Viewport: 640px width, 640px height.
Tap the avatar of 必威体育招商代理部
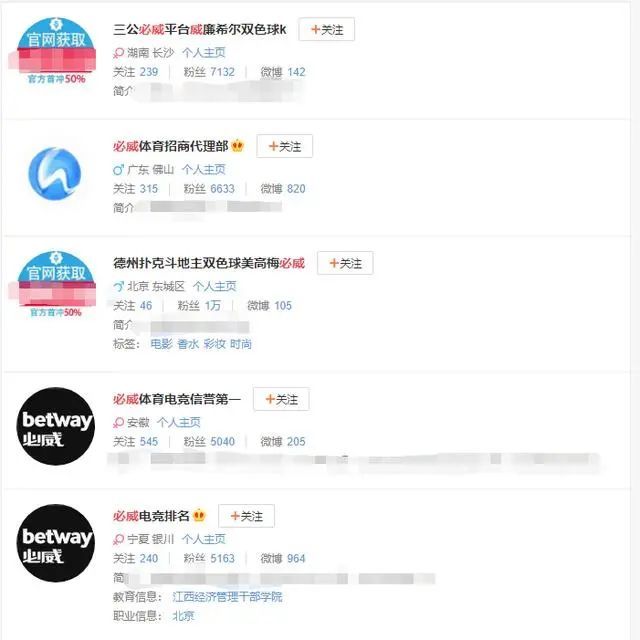point(57,173)
